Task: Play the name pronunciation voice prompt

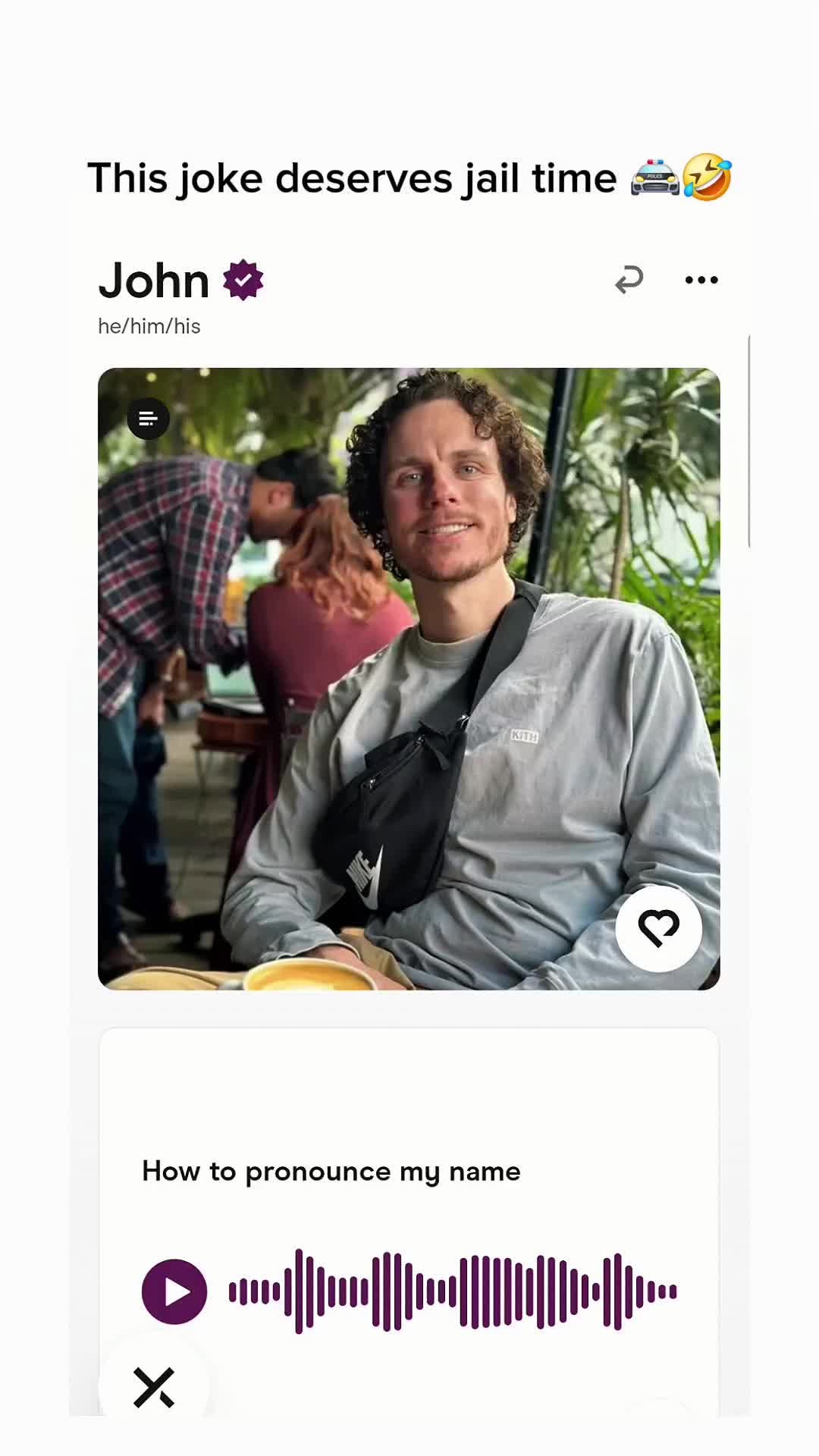Action: pos(174,1291)
